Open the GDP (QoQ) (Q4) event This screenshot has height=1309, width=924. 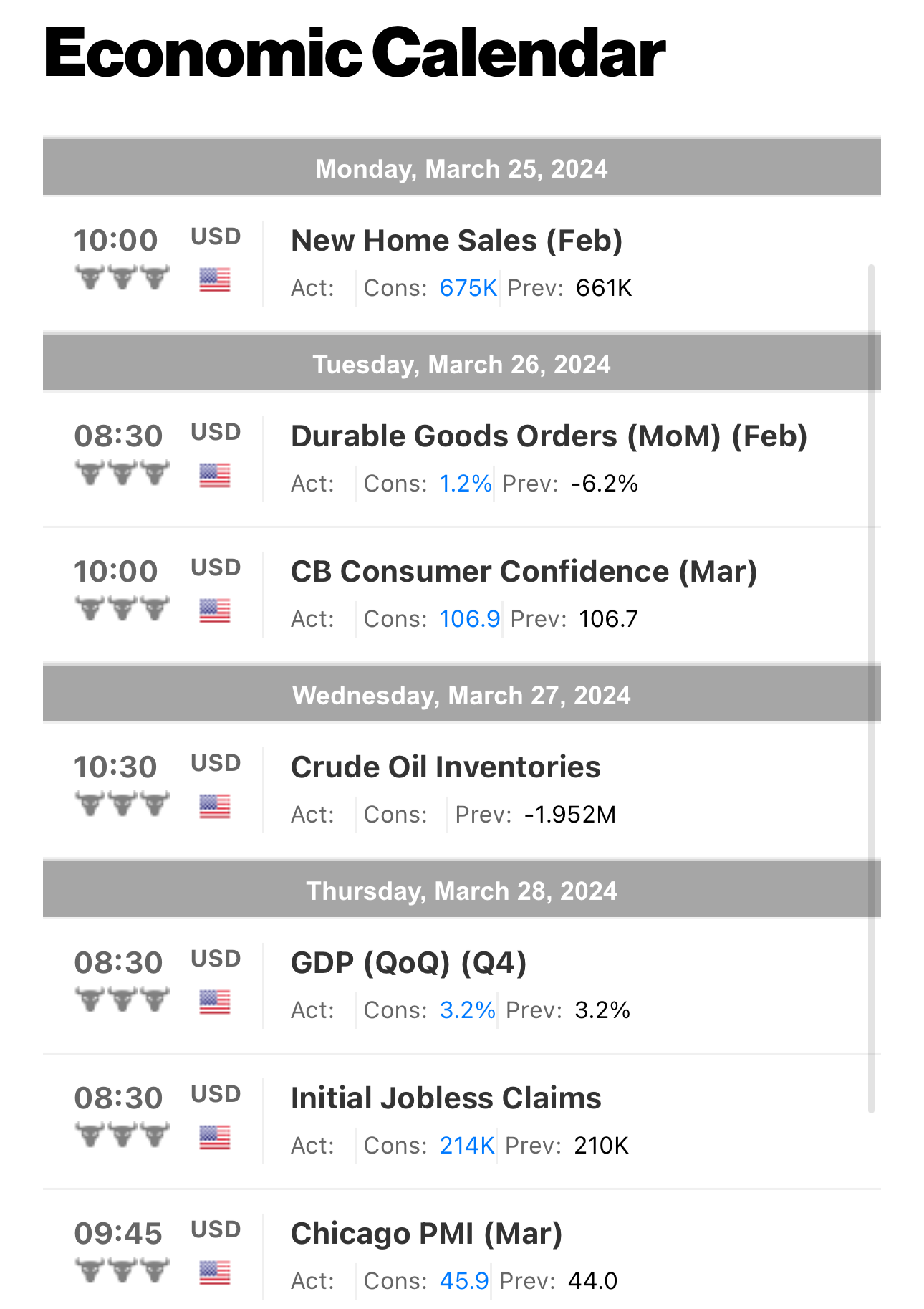(408, 964)
